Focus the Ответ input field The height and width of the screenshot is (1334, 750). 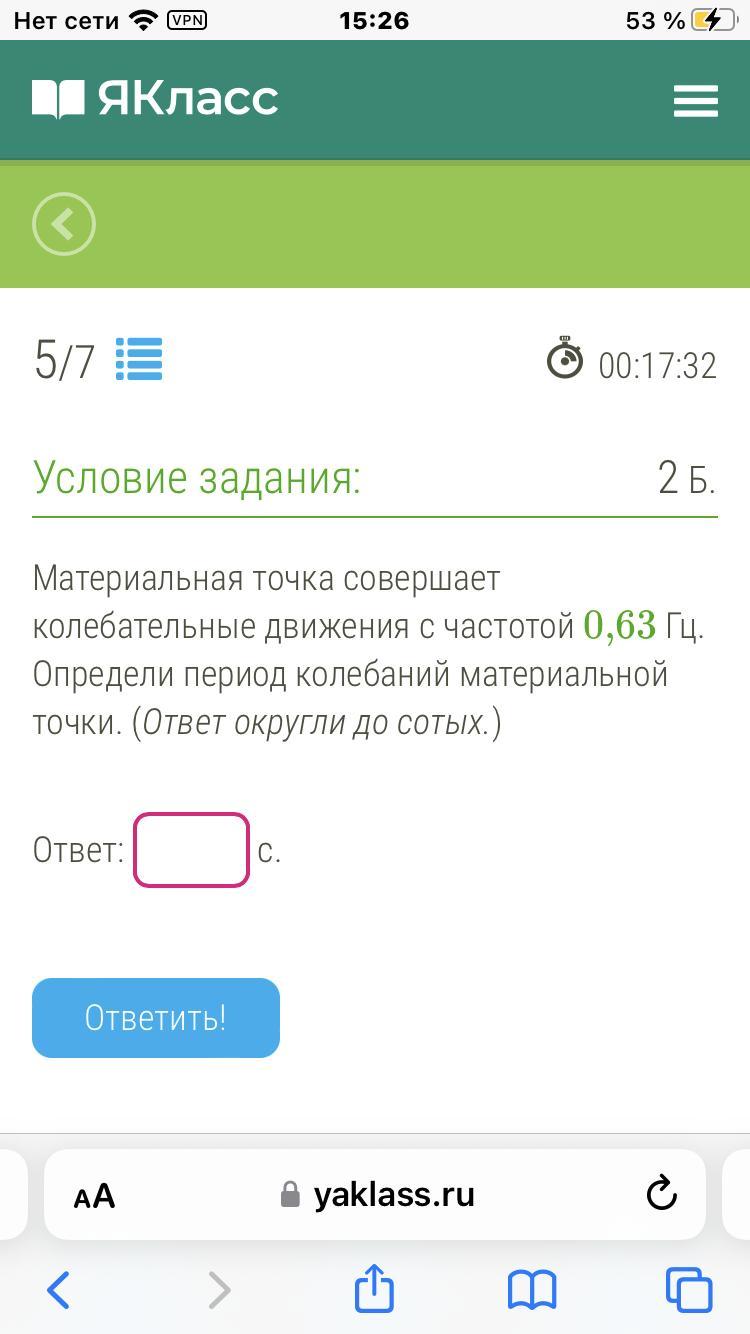(x=191, y=850)
